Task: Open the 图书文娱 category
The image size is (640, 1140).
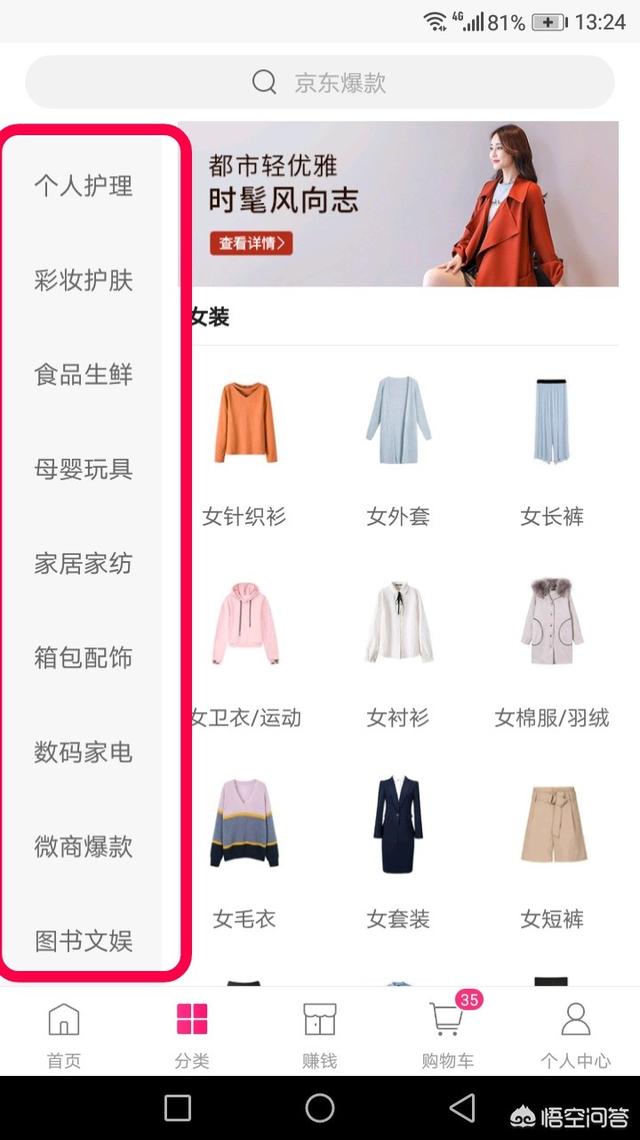Action: click(84, 941)
